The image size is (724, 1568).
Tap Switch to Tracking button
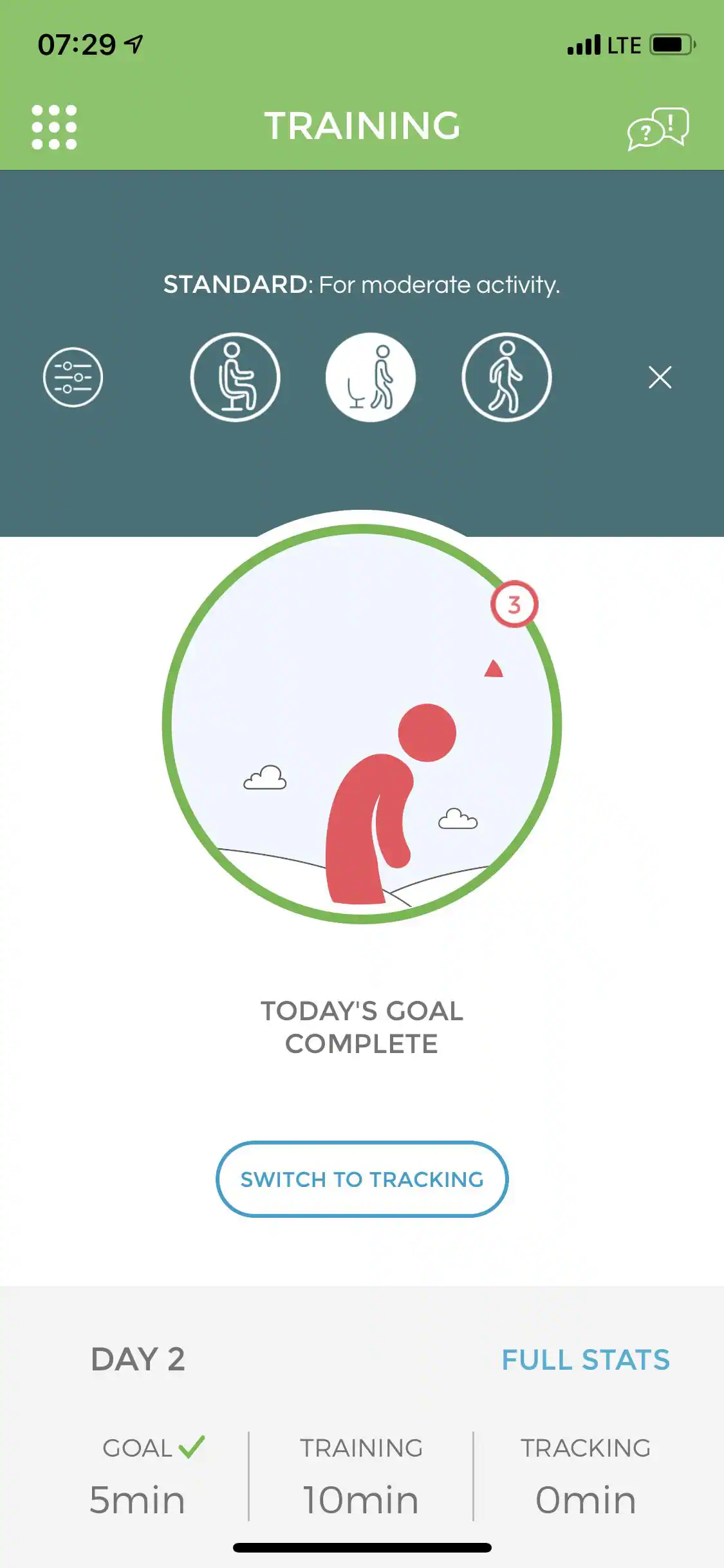pyautogui.click(x=362, y=1179)
